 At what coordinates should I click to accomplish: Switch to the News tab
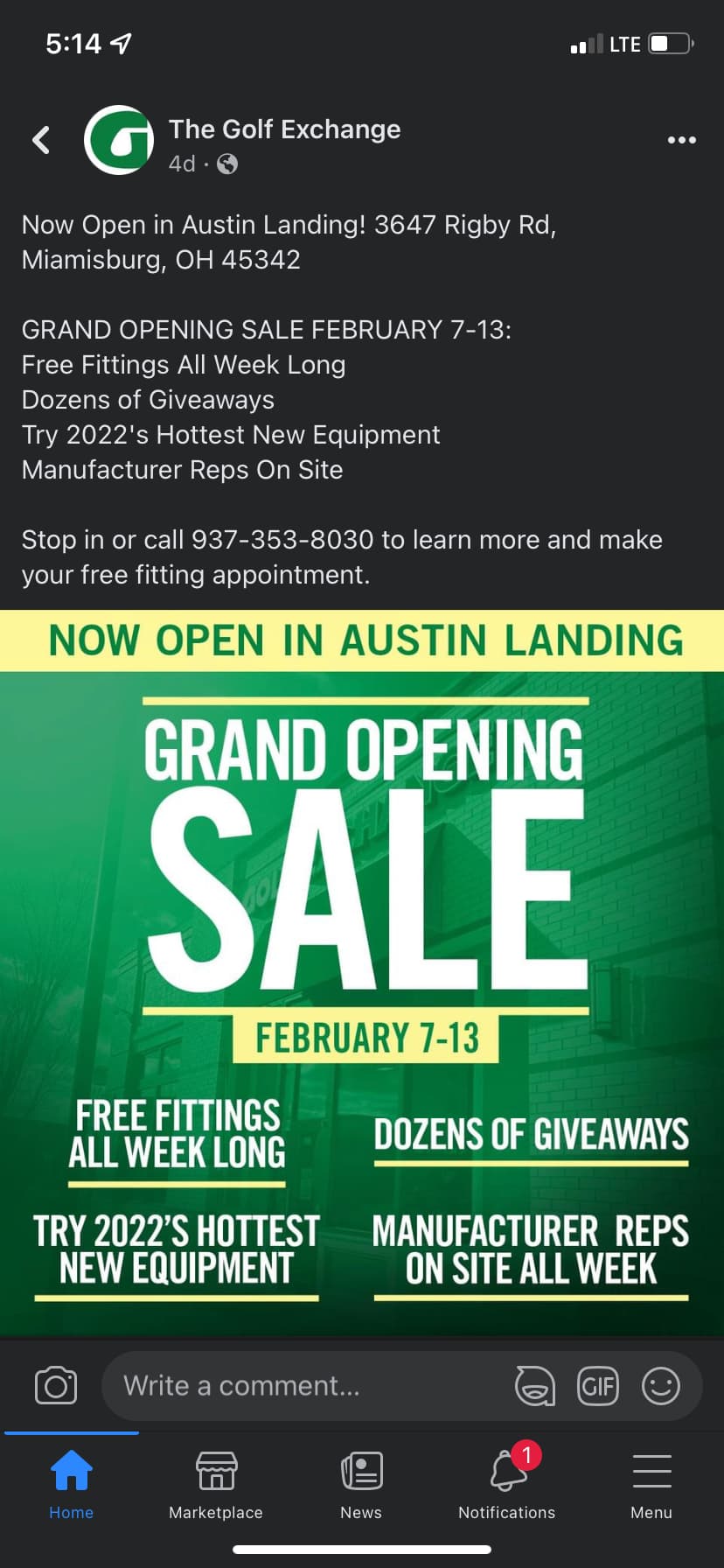pos(361,1484)
